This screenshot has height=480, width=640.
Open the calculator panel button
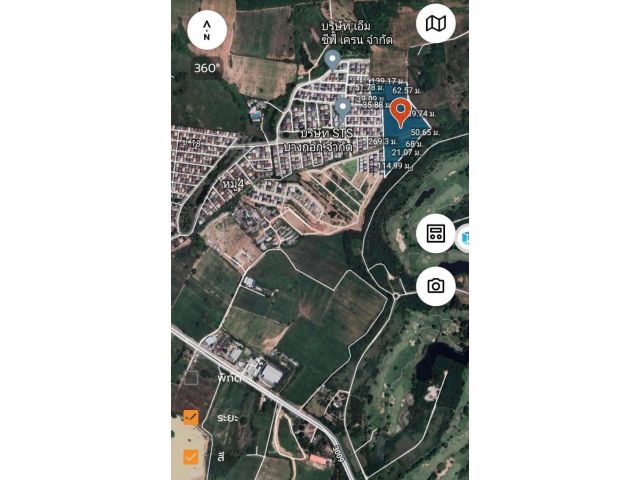435,233
